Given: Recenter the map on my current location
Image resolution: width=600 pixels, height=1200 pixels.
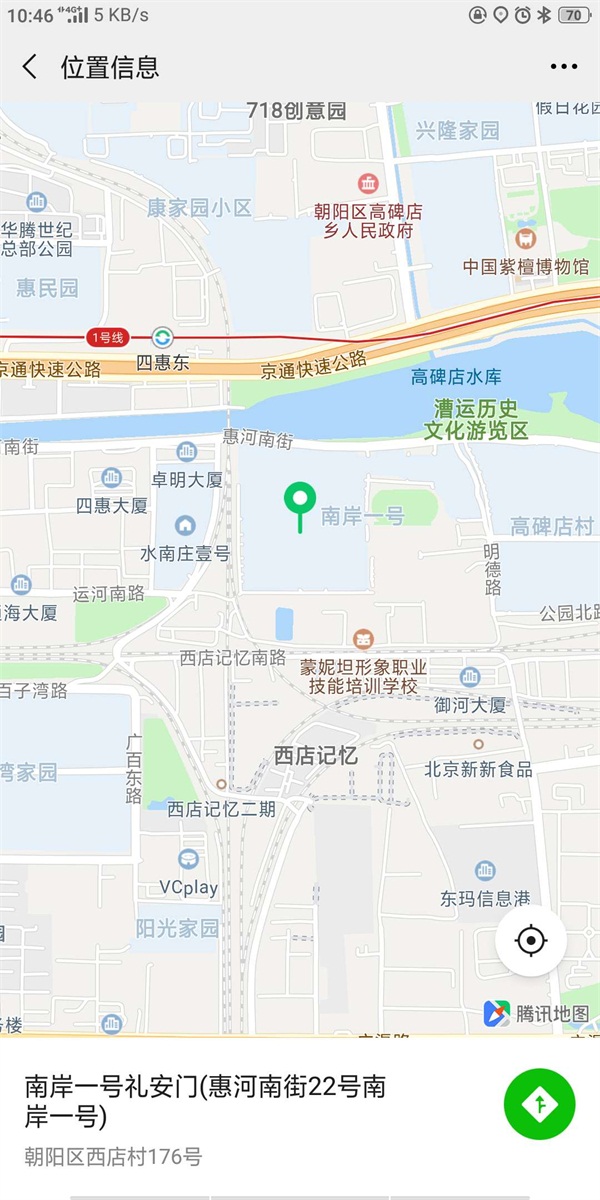Looking at the screenshot, I should pos(531,941).
